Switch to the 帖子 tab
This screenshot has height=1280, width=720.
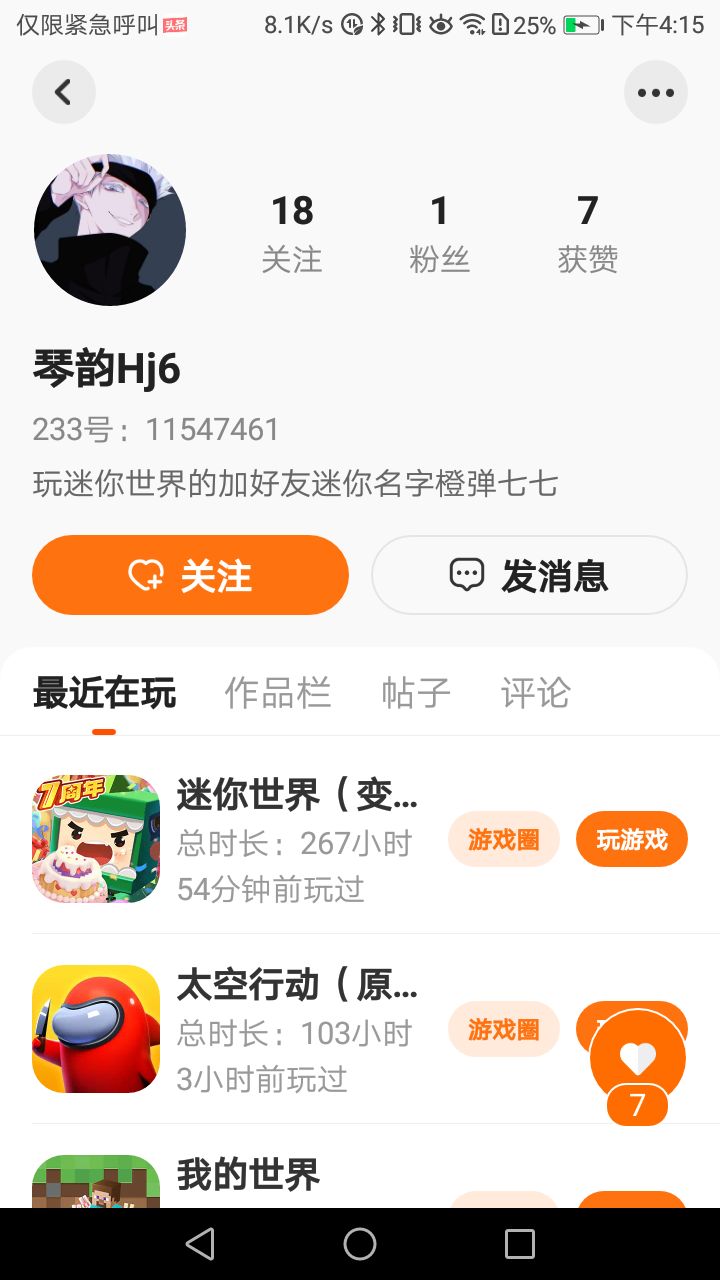click(x=416, y=692)
